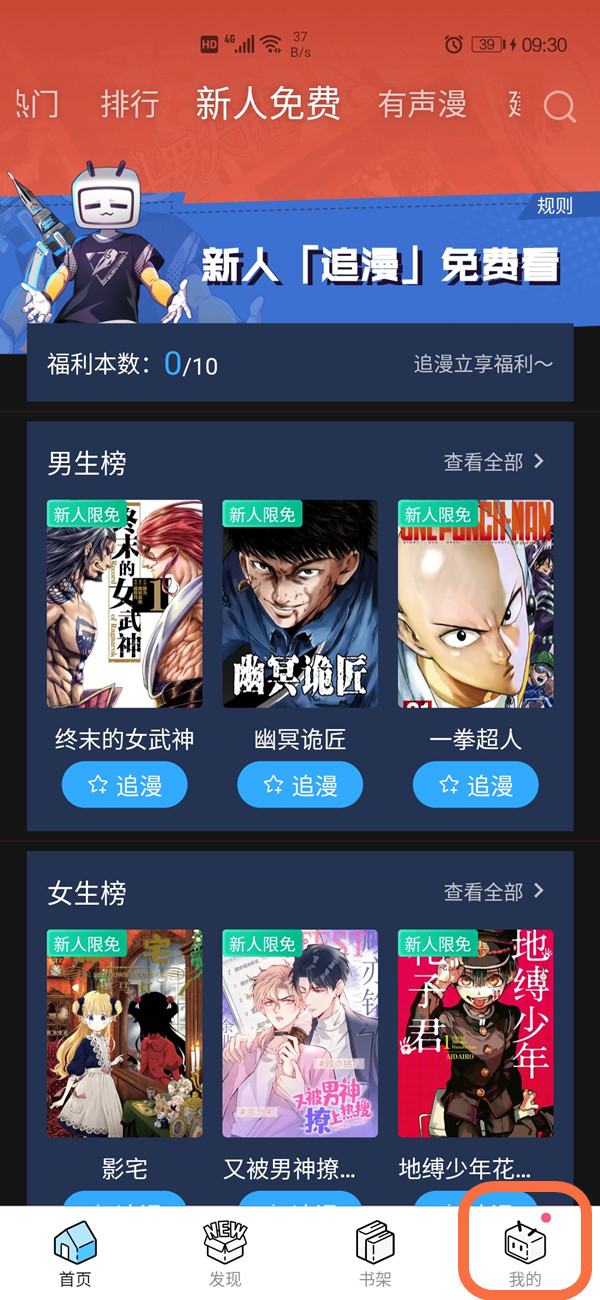Switch to the 有声漫 tab

point(422,104)
